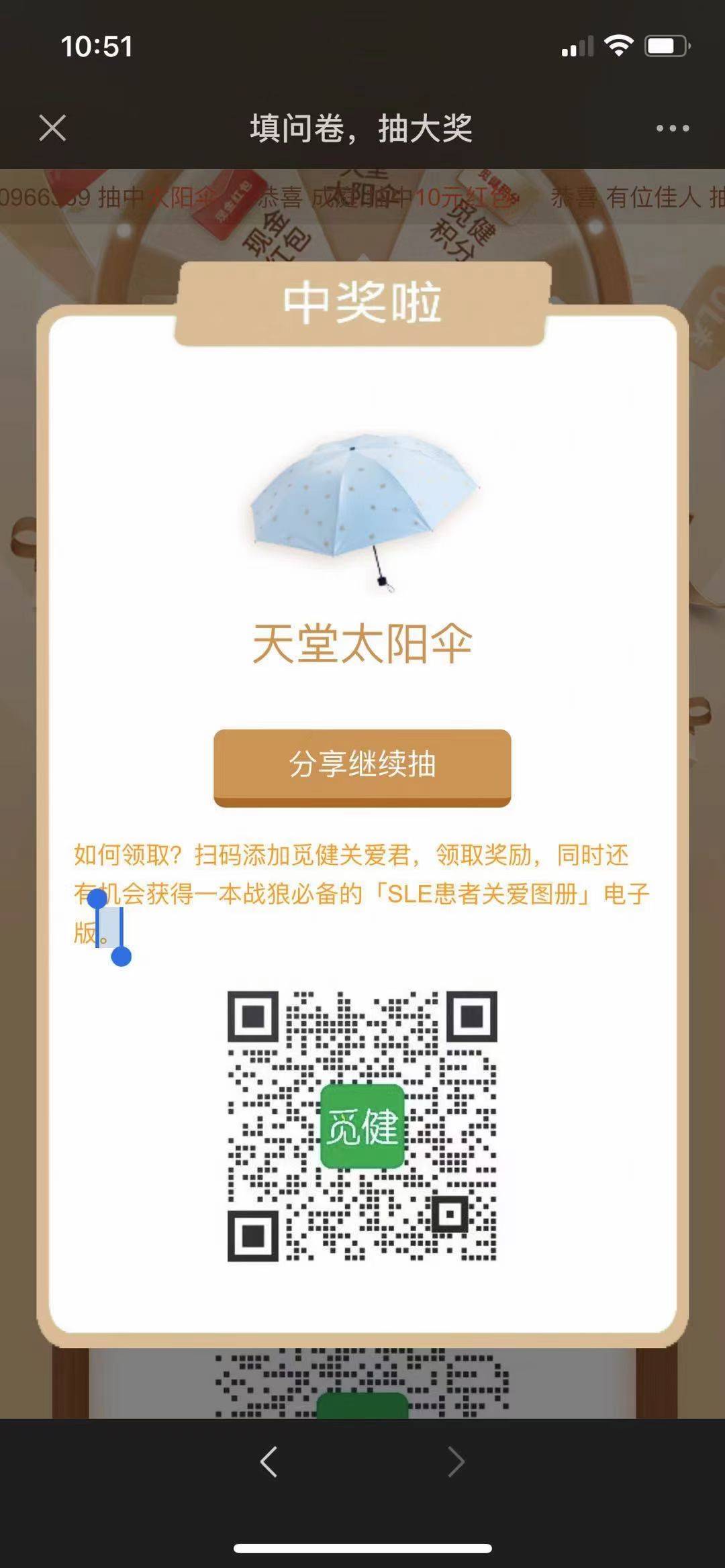The image size is (725, 1568).
Task: Tap the scrolling winner announcement marquee
Action: (x=362, y=197)
